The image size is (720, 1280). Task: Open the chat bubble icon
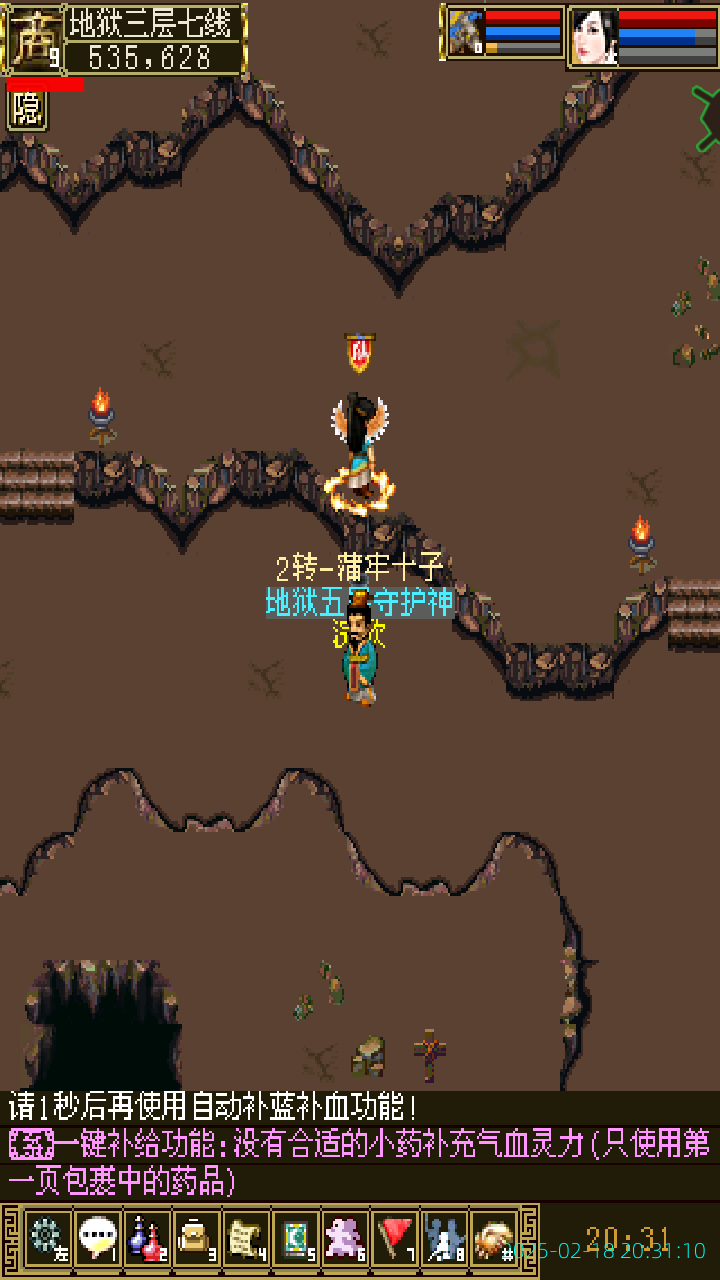click(x=97, y=1238)
